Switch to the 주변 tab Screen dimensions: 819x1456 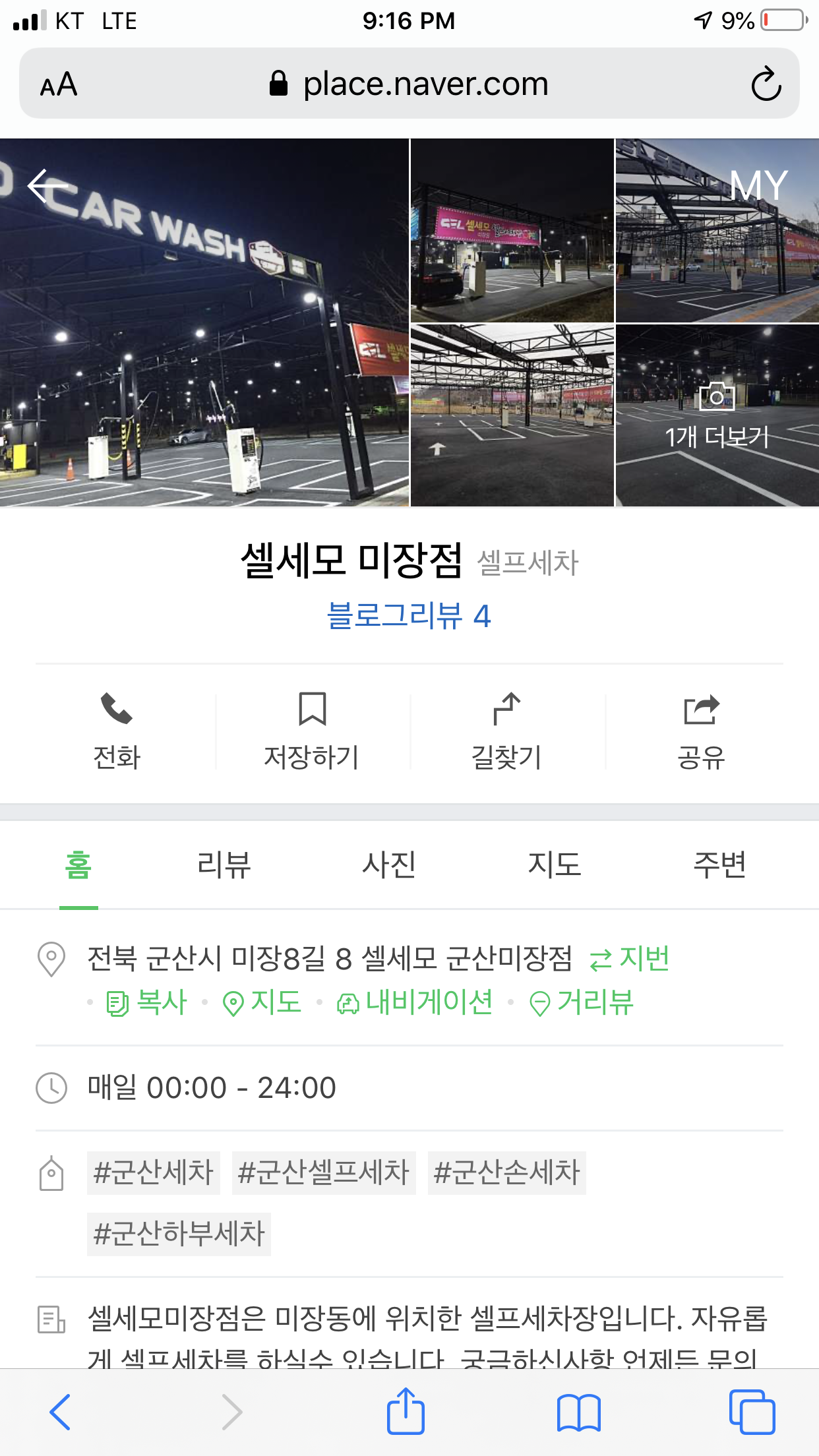pyautogui.click(x=719, y=864)
